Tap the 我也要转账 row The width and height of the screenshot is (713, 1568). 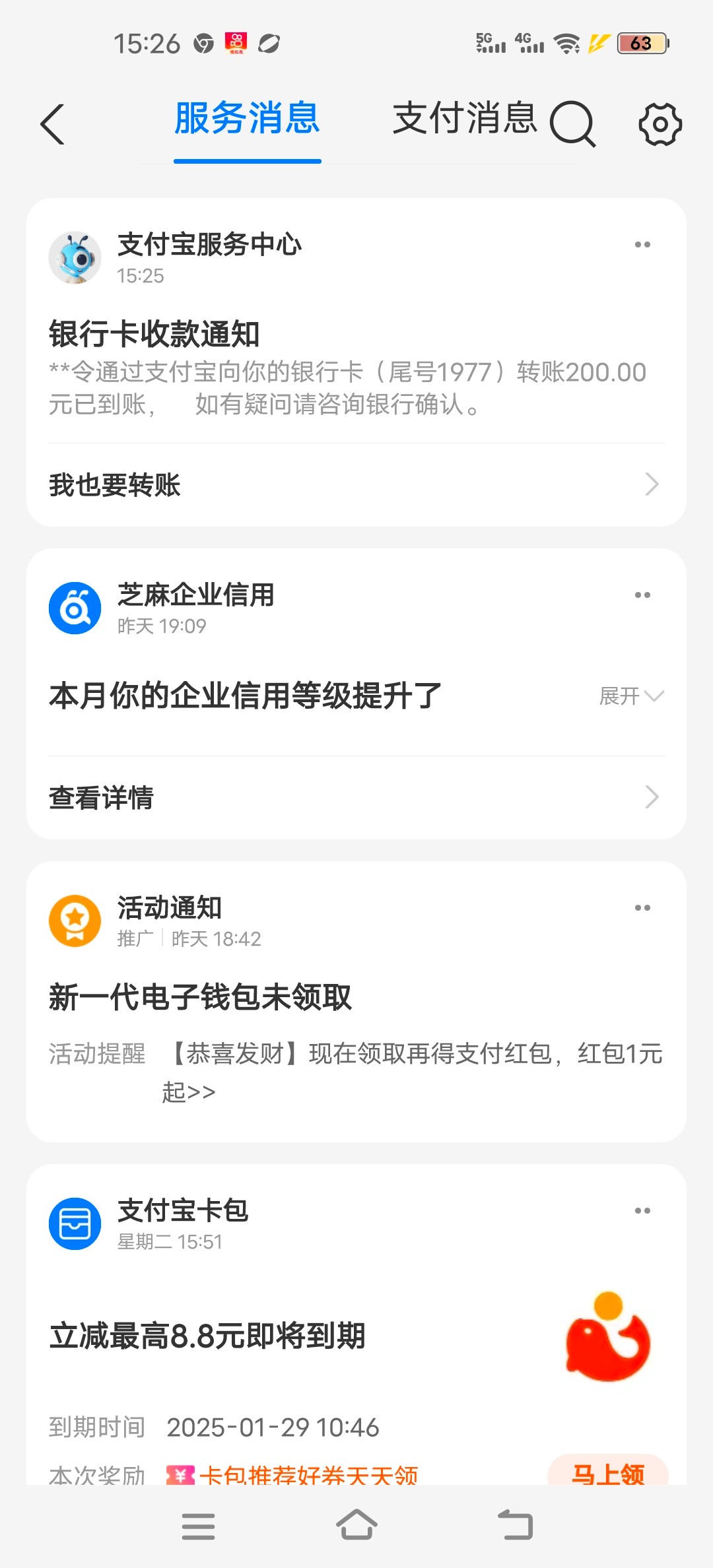(x=356, y=484)
